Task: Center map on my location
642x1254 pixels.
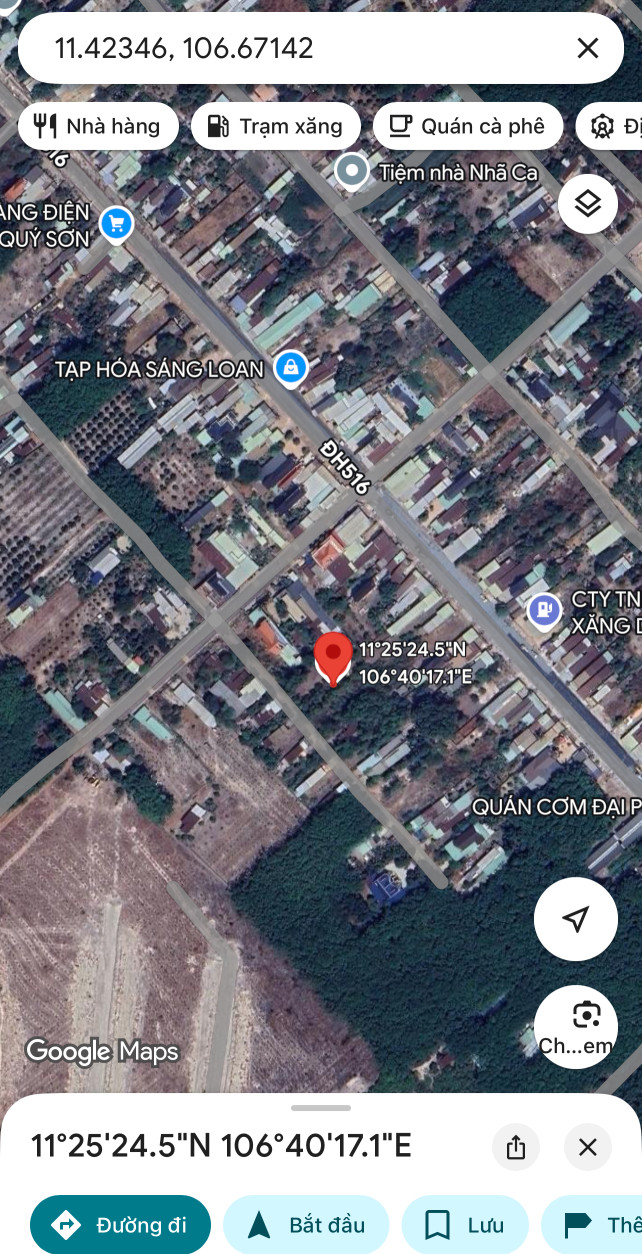Action: pos(575,919)
